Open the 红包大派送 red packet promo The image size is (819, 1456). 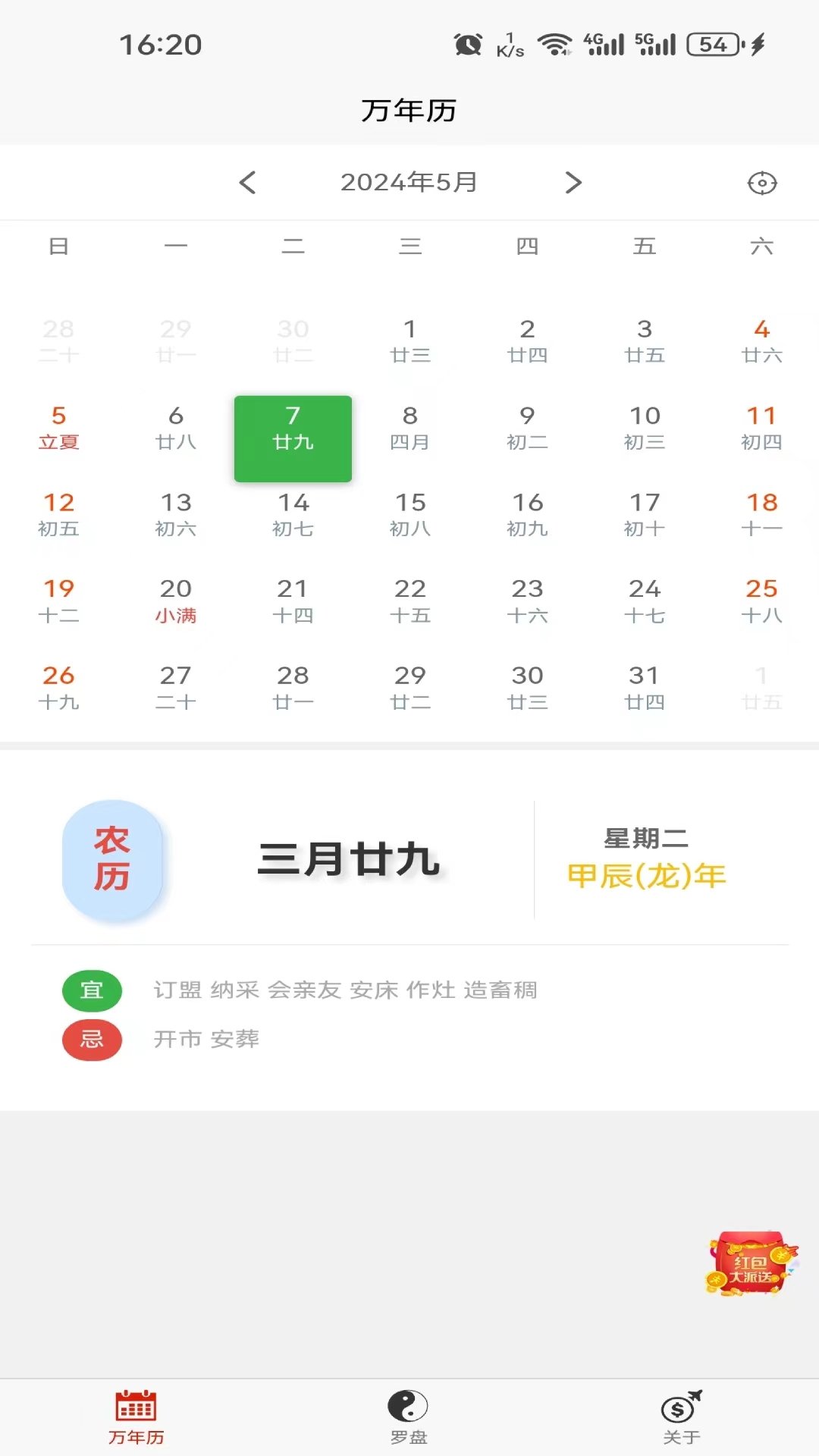(x=751, y=1264)
